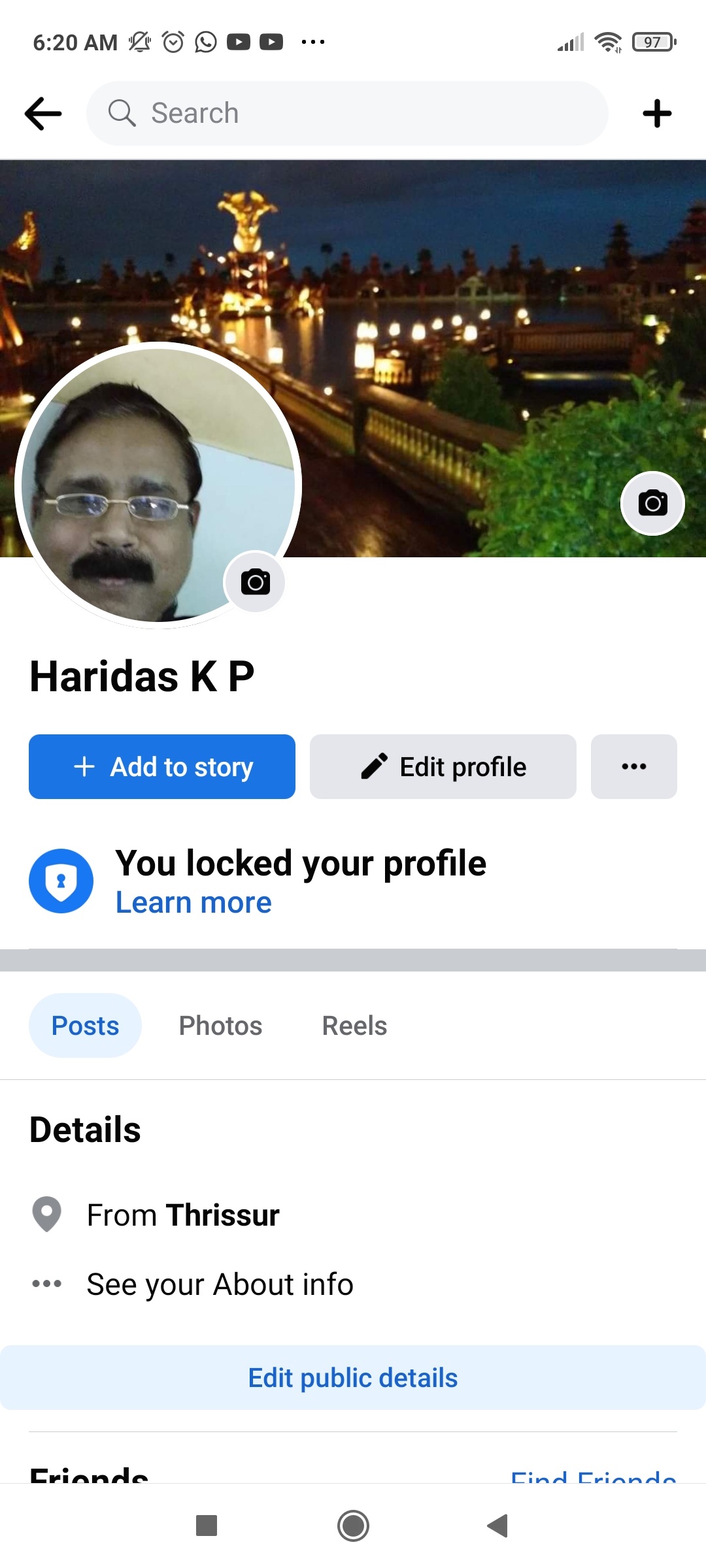Switch to the Reels tab
The width and height of the screenshot is (706, 1568).
354,1026
